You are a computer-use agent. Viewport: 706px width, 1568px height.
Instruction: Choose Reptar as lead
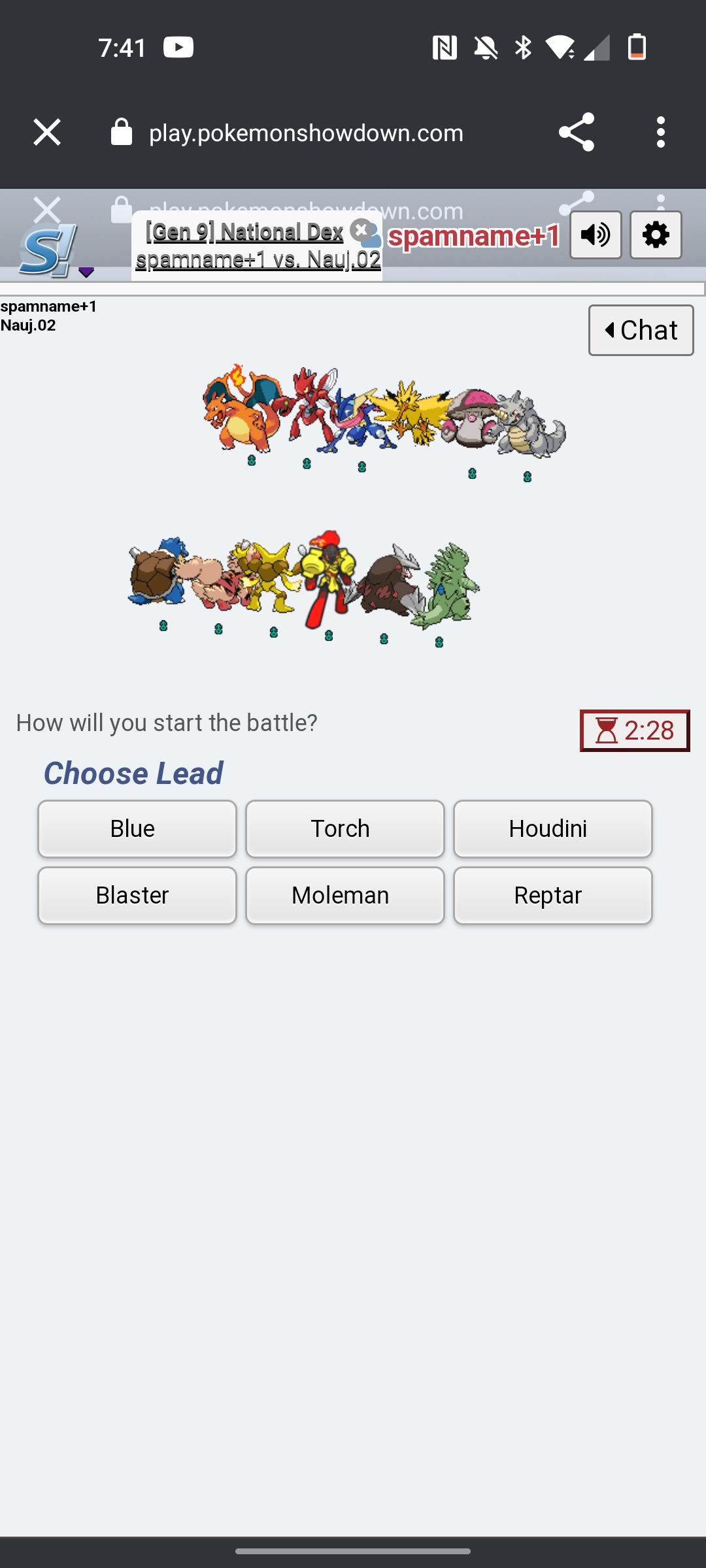[553, 895]
